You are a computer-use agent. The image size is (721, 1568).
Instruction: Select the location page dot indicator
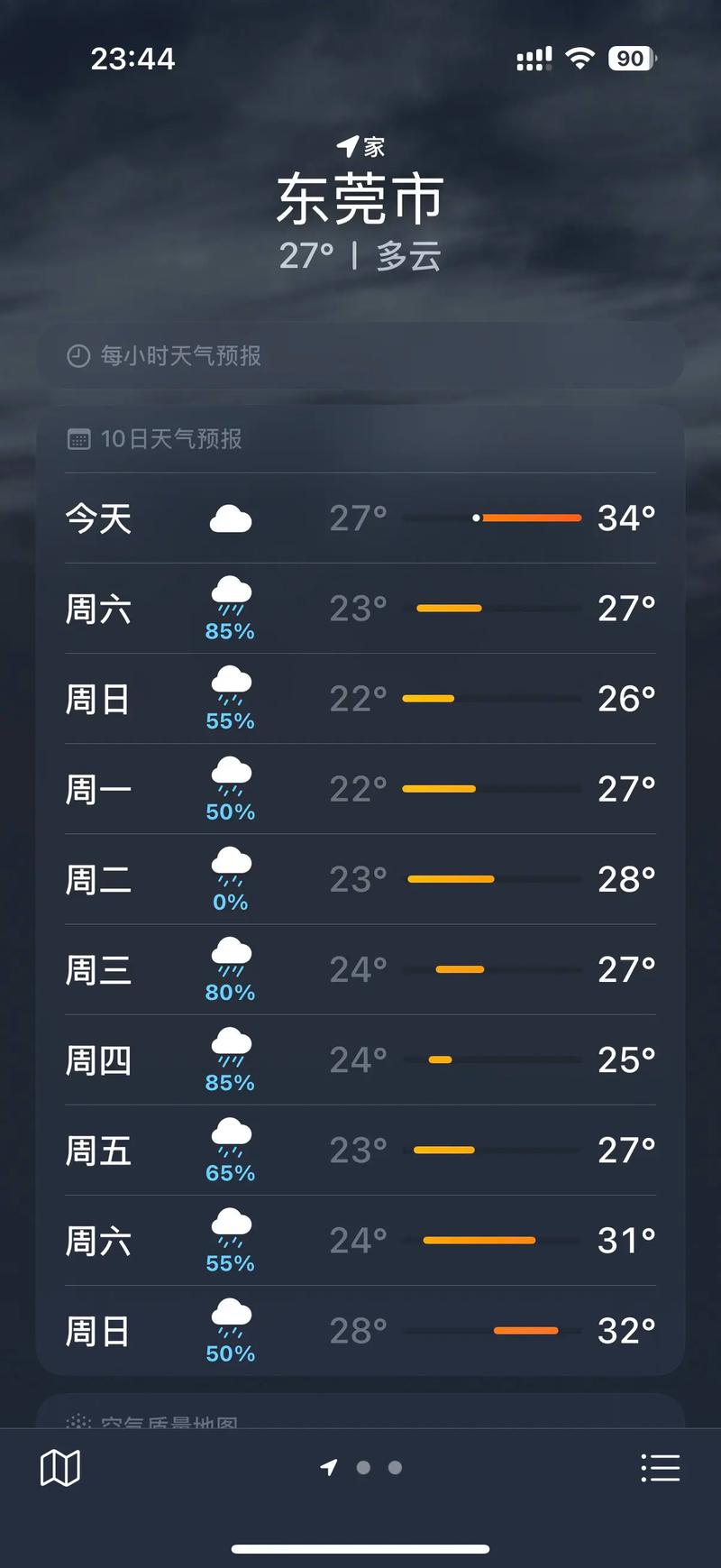click(329, 1467)
